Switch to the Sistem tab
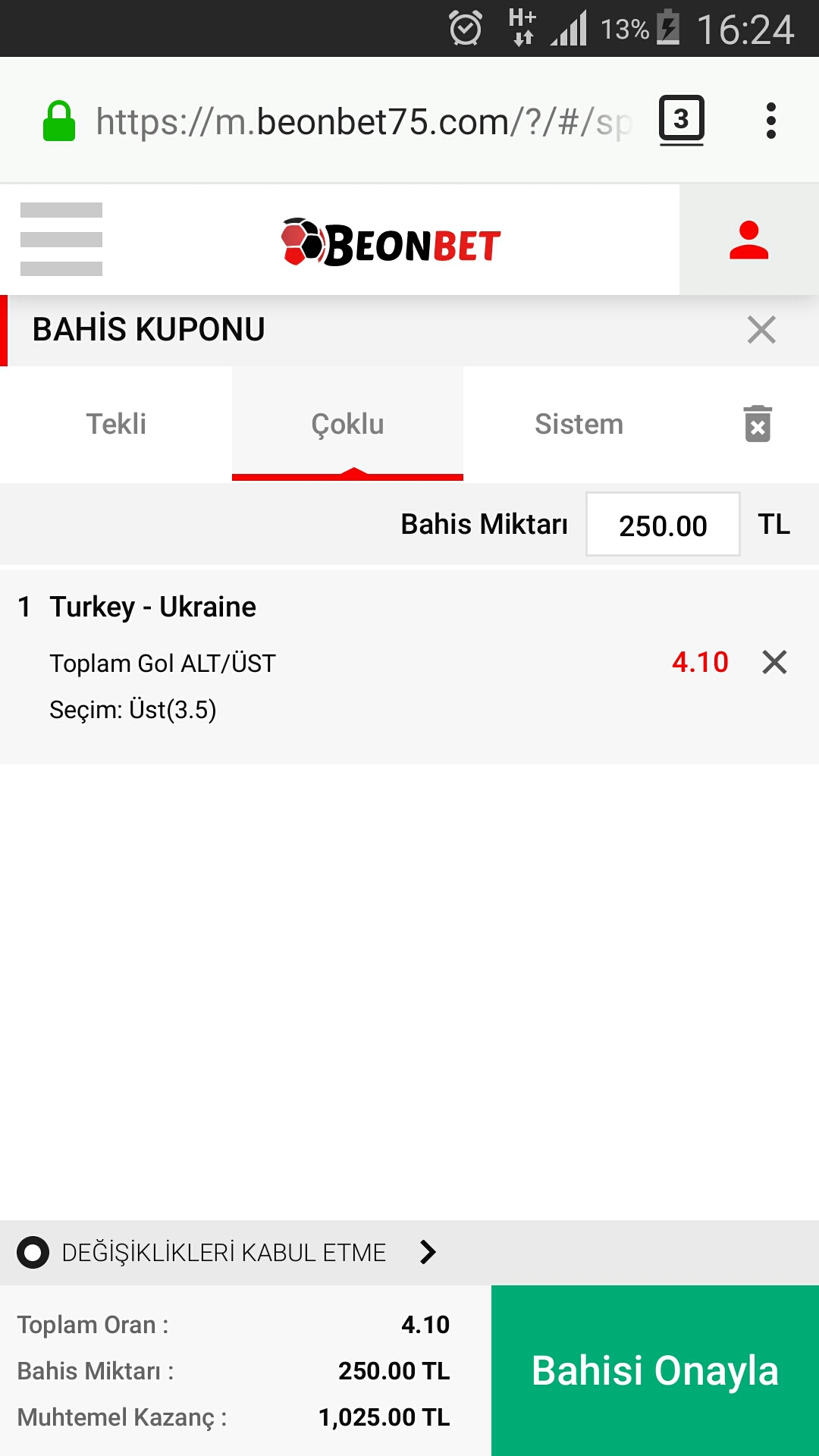819x1456 pixels. click(579, 424)
